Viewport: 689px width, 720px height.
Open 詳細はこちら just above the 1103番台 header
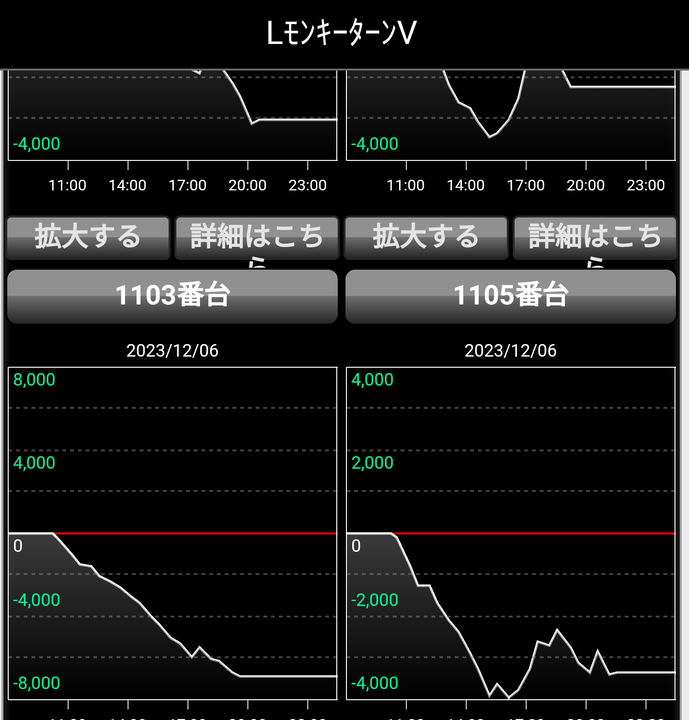[x=256, y=238]
